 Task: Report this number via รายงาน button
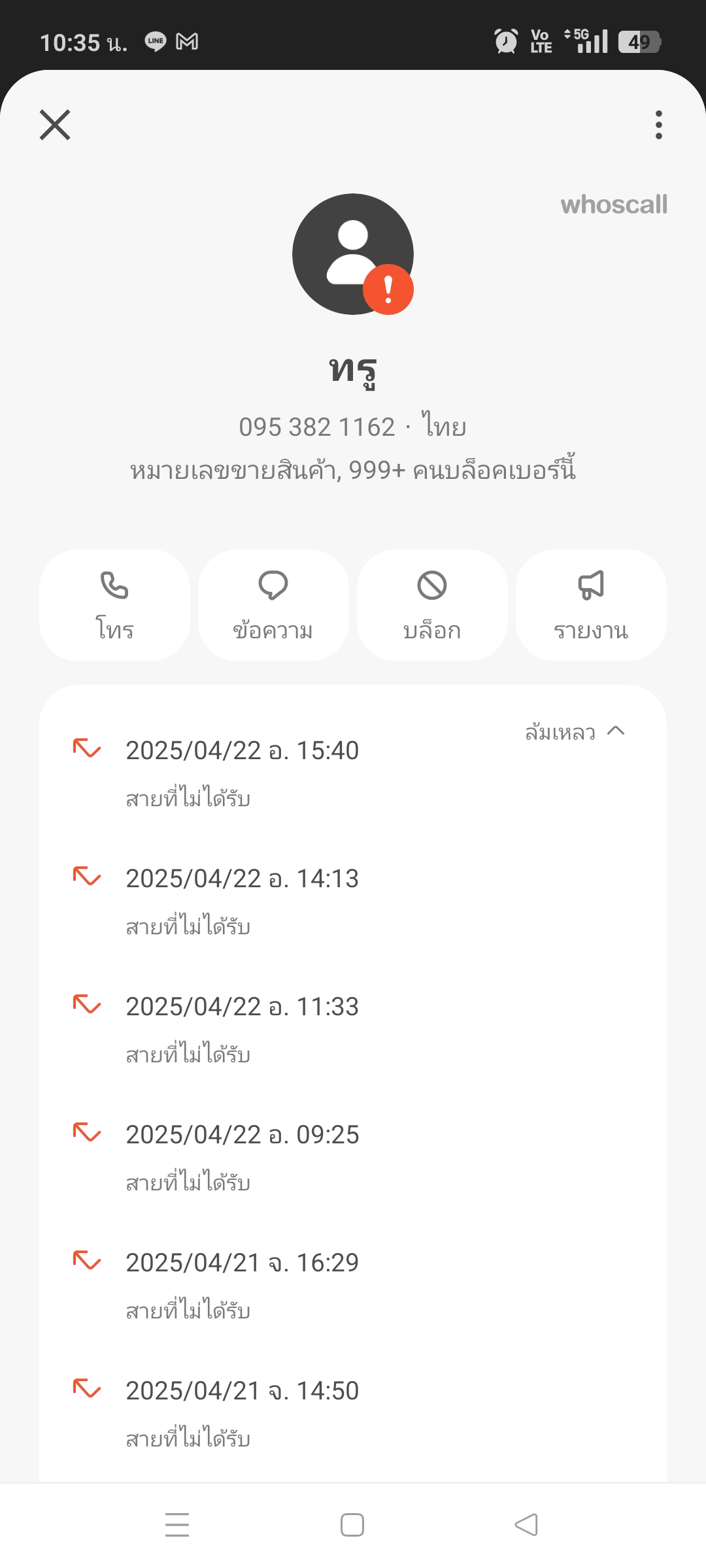tap(591, 606)
